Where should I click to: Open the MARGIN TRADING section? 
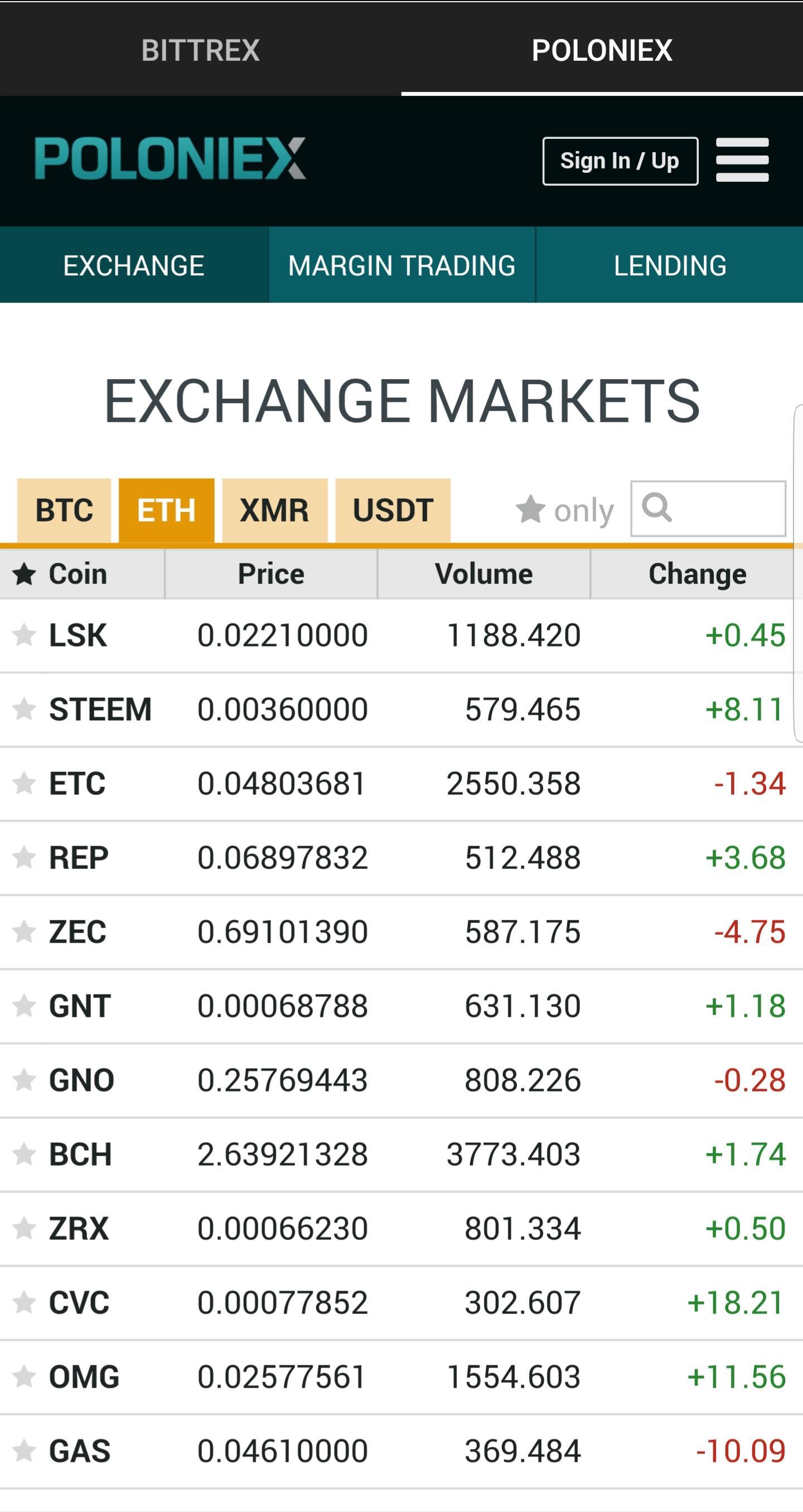(401, 265)
